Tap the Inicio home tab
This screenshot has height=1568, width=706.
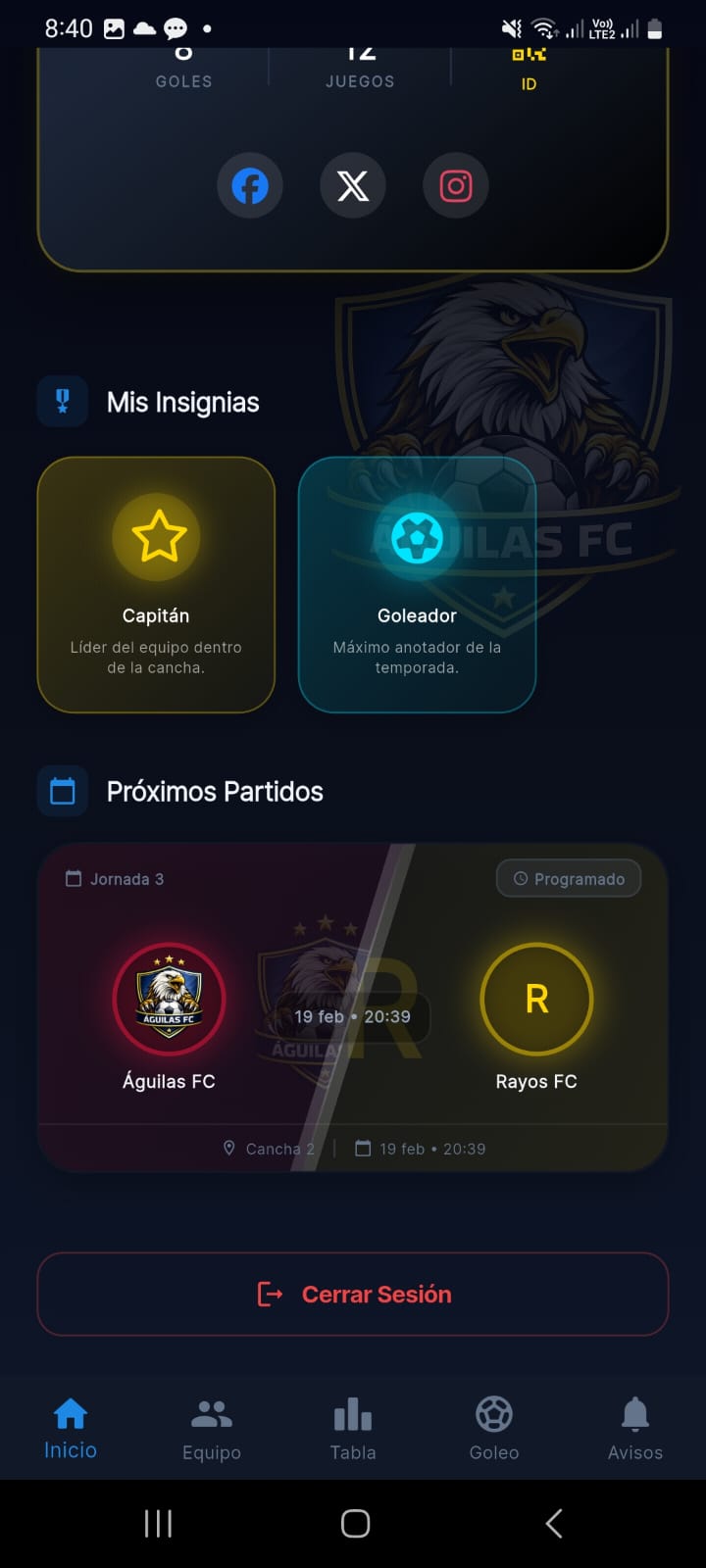click(x=70, y=1428)
